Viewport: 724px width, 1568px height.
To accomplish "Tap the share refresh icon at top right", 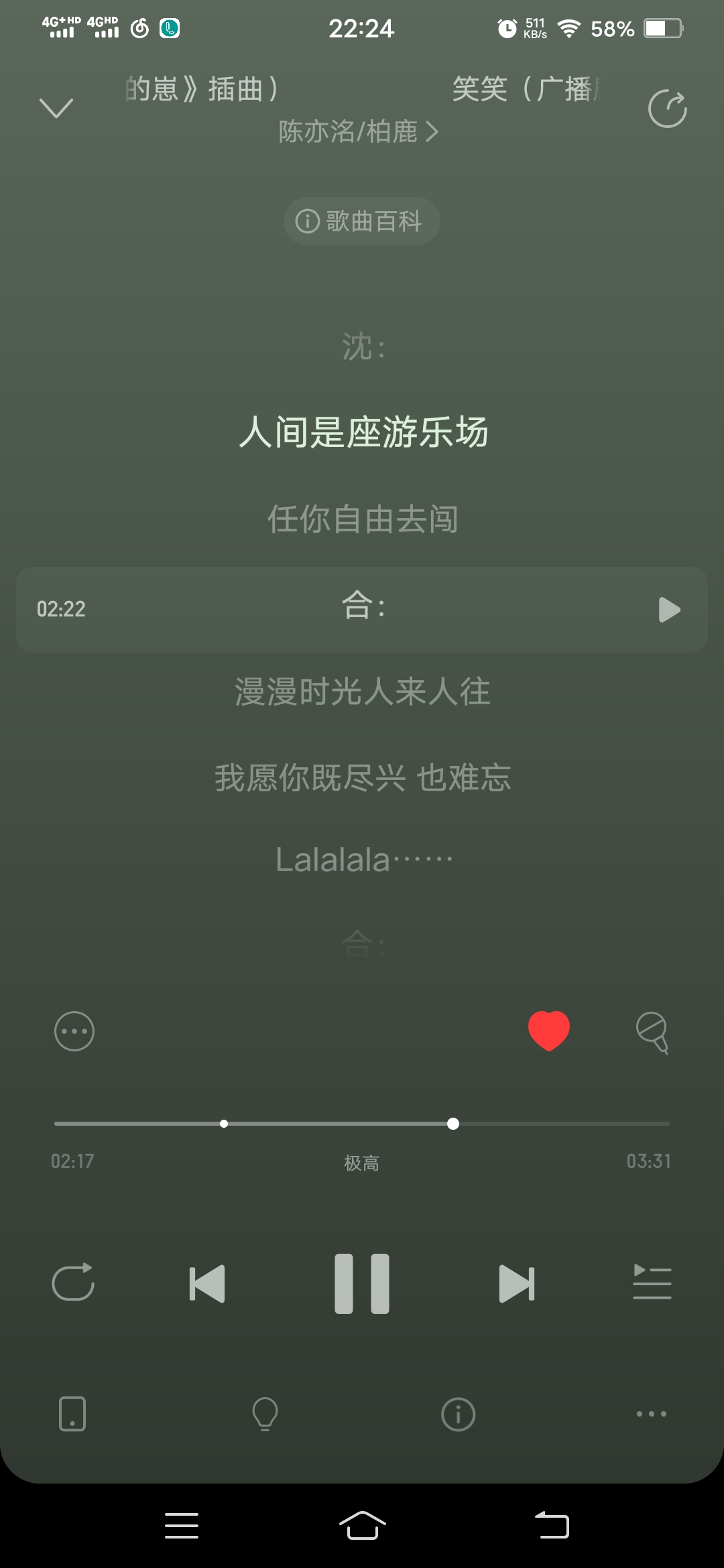I will pyautogui.click(x=667, y=109).
